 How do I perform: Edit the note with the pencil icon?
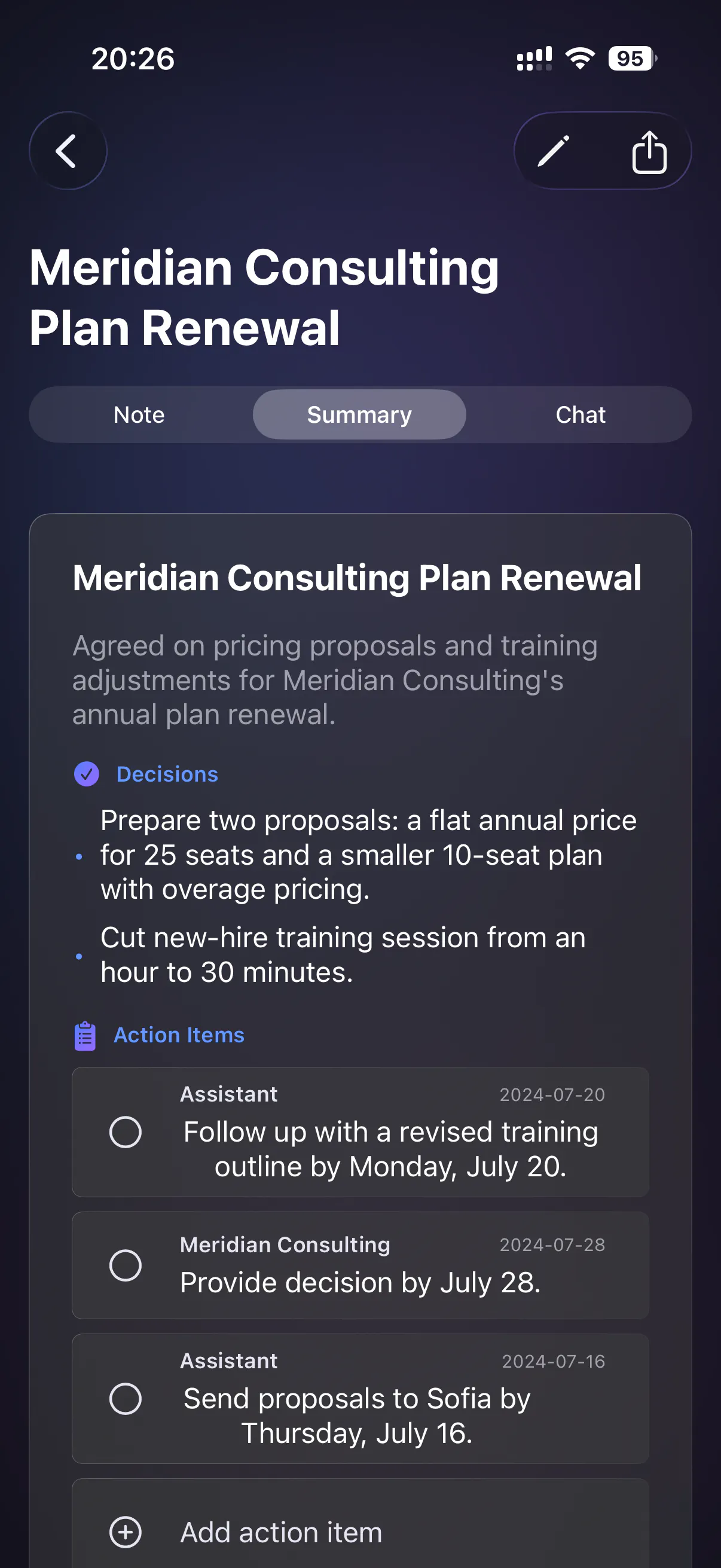[553, 151]
